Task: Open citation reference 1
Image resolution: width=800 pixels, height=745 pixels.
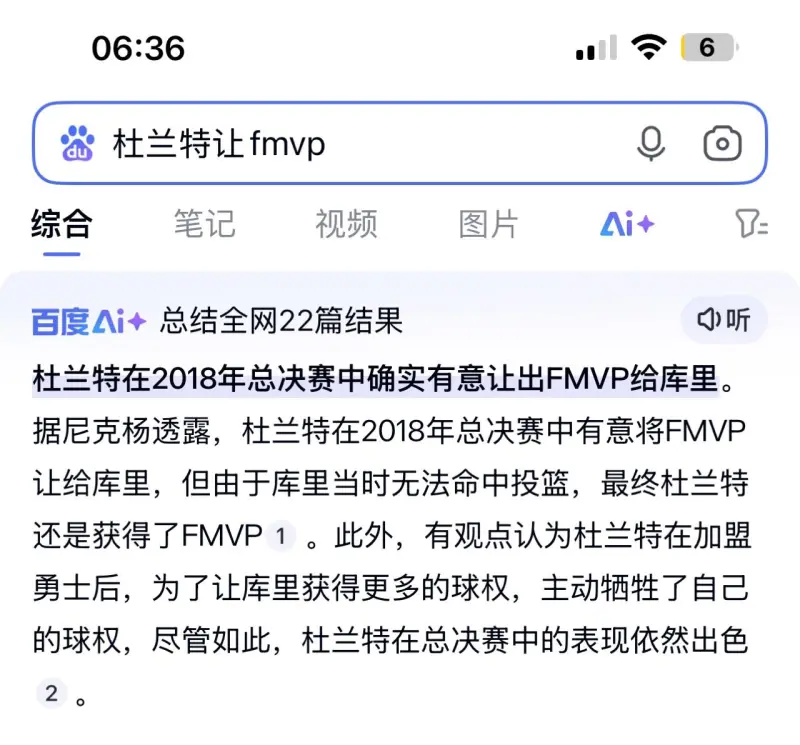Action: point(280,537)
